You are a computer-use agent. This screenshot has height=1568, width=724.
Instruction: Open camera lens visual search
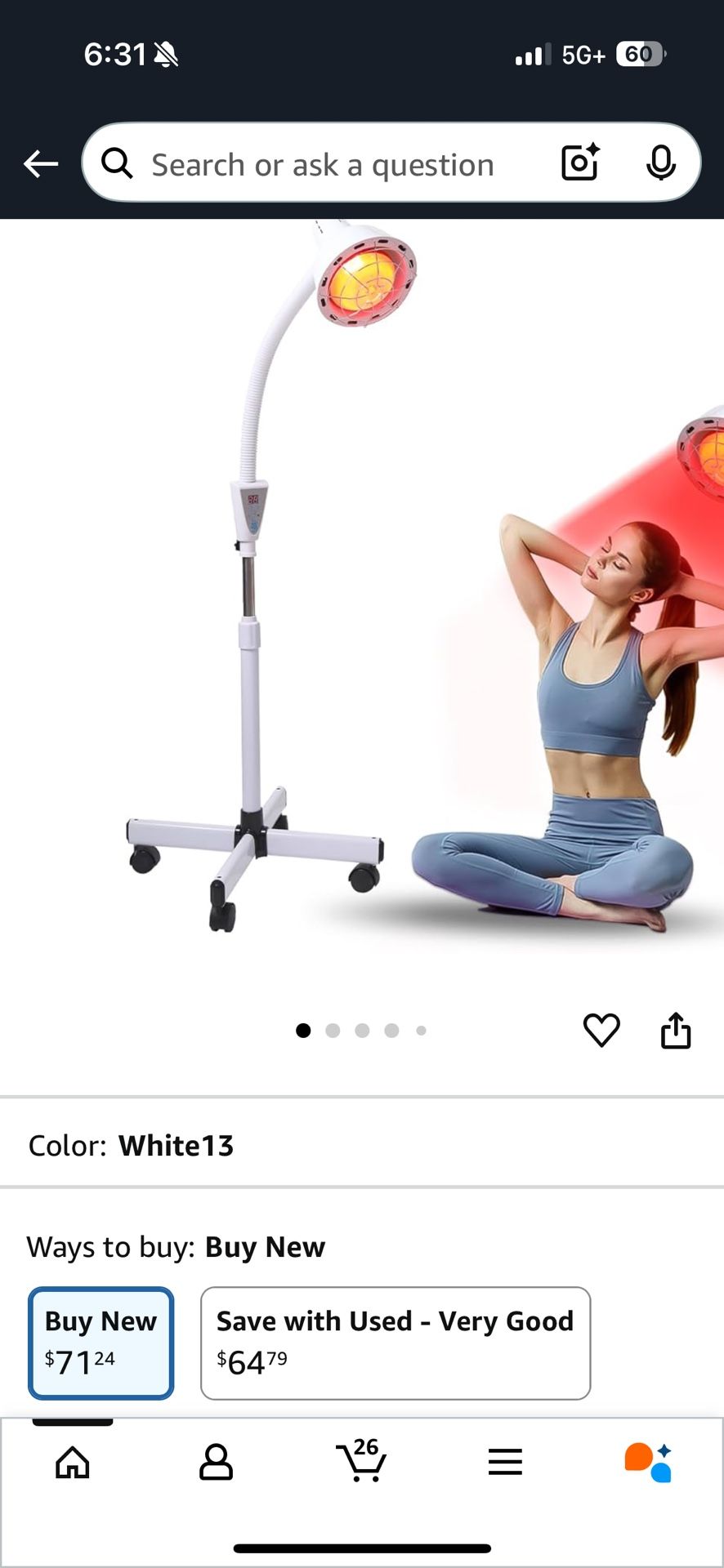(x=580, y=163)
